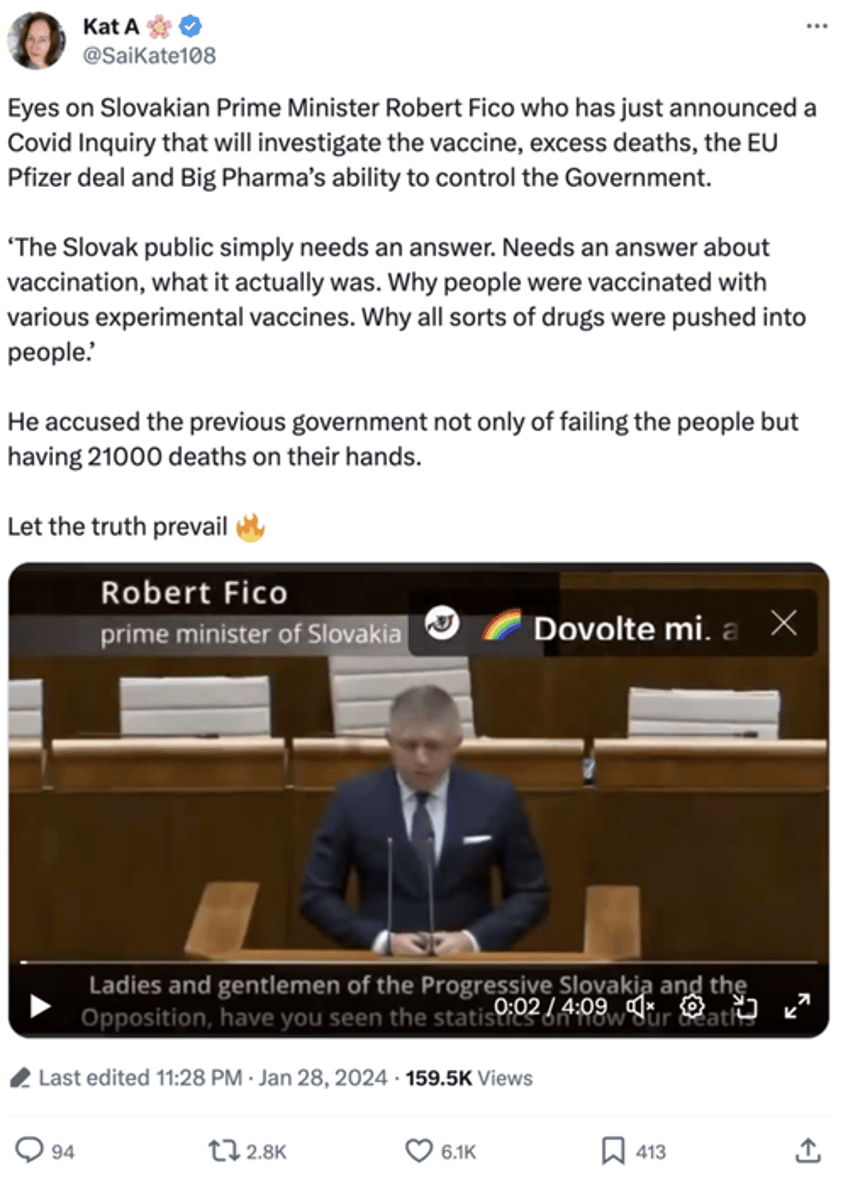Unmute the video sound

pos(639,1006)
